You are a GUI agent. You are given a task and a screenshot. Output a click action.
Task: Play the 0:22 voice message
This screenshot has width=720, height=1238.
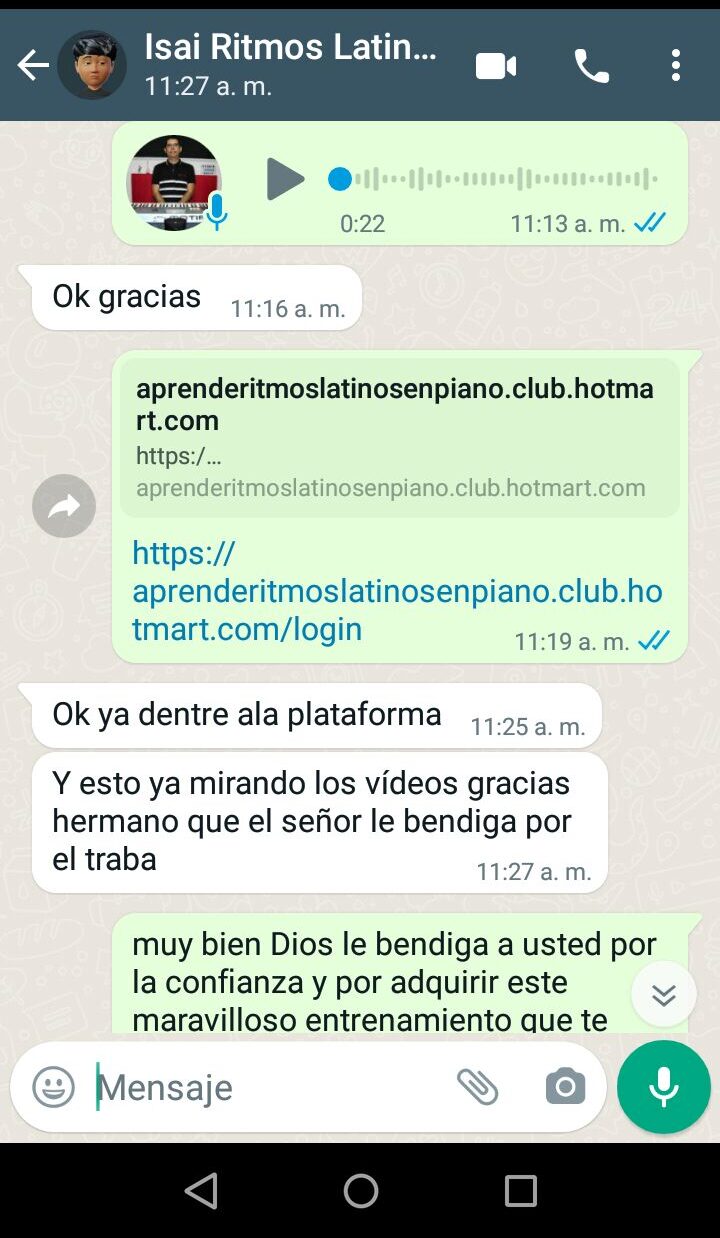pos(285,180)
